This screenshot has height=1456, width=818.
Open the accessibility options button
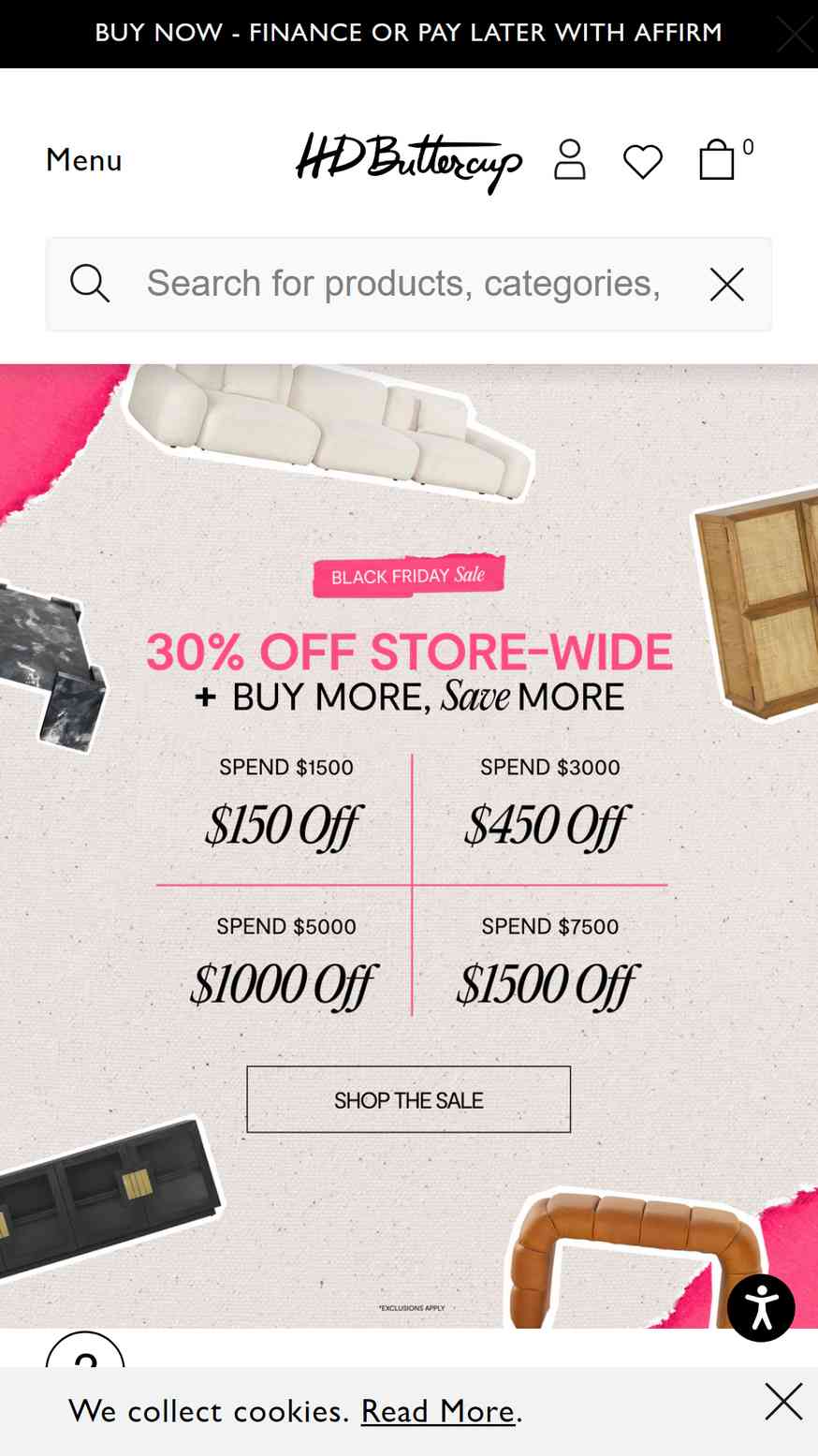click(x=761, y=1308)
